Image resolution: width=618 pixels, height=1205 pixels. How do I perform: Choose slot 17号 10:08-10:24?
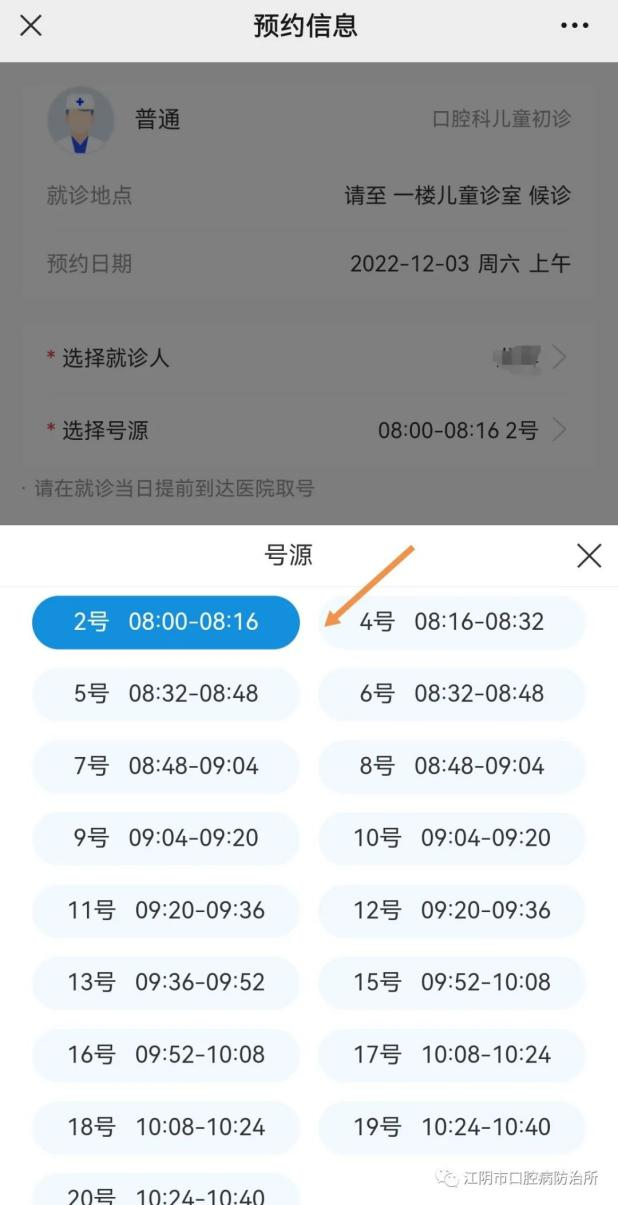coord(452,1054)
